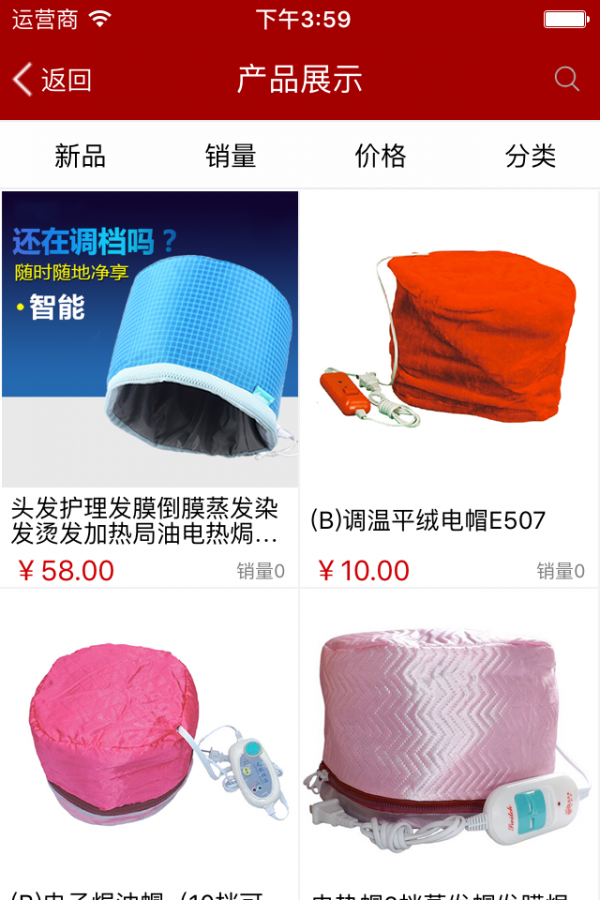The width and height of the screenshot is (600, 900).
Task: Open the 分类 tab
Action: (x=530, y=156)
